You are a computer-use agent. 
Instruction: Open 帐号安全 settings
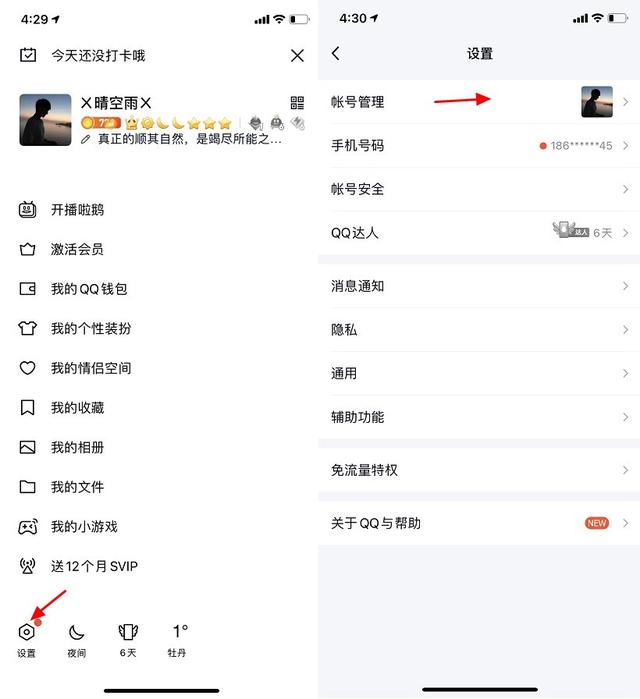click(480, 189)
